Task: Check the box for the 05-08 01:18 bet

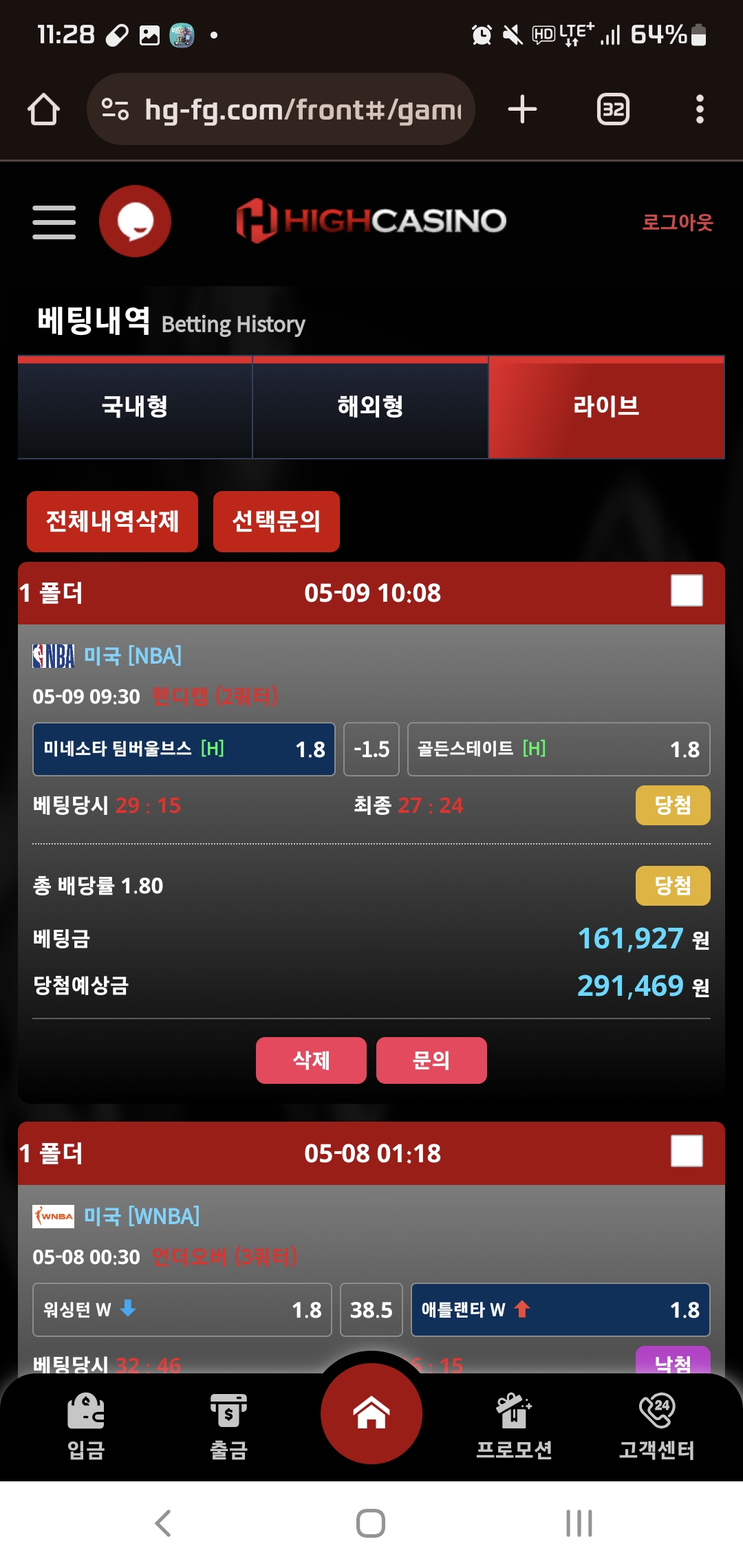Action: 687,1151
